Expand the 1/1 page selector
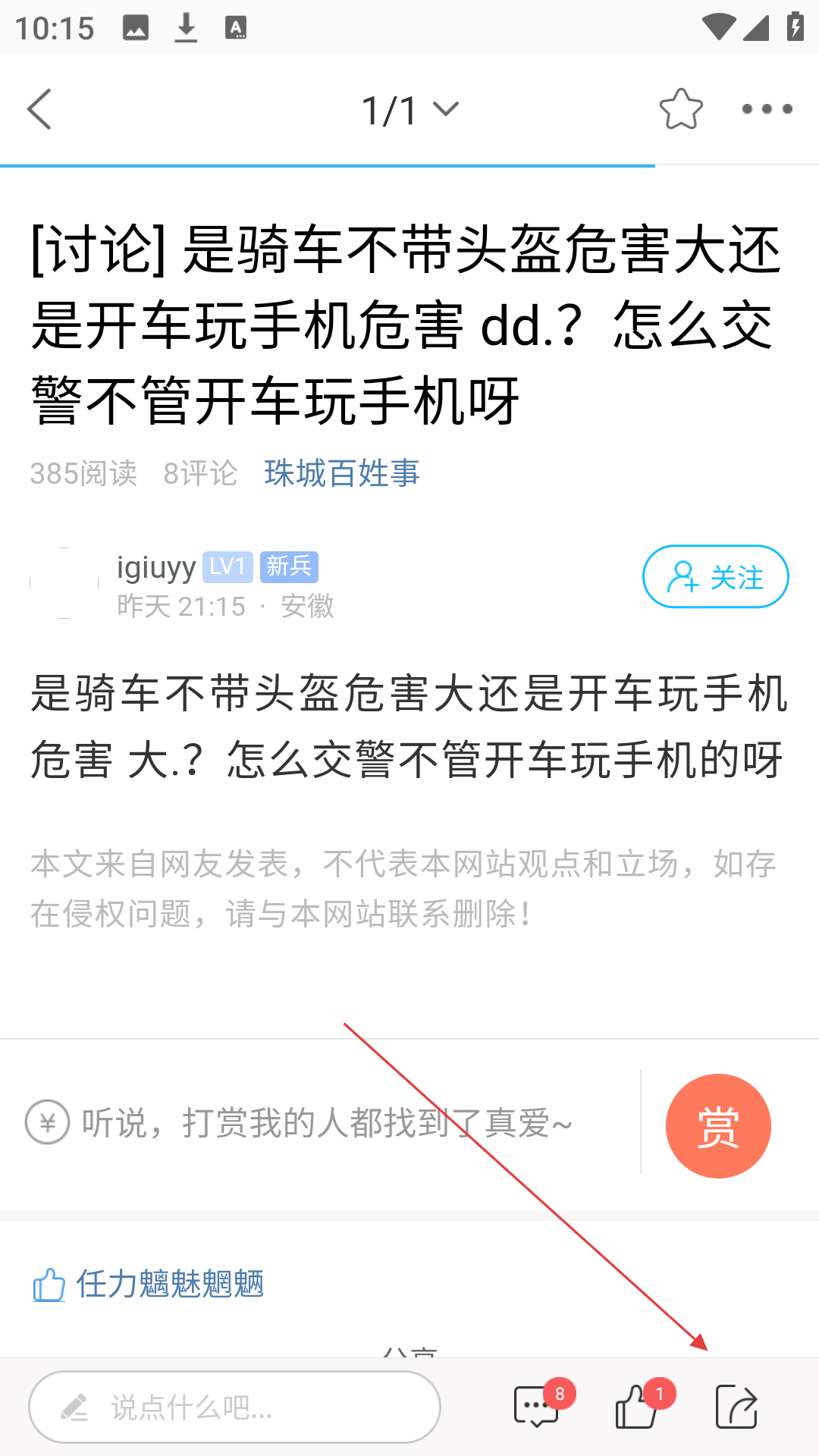The width and height of the screenshot is (819, 1456). click(409, 110)
